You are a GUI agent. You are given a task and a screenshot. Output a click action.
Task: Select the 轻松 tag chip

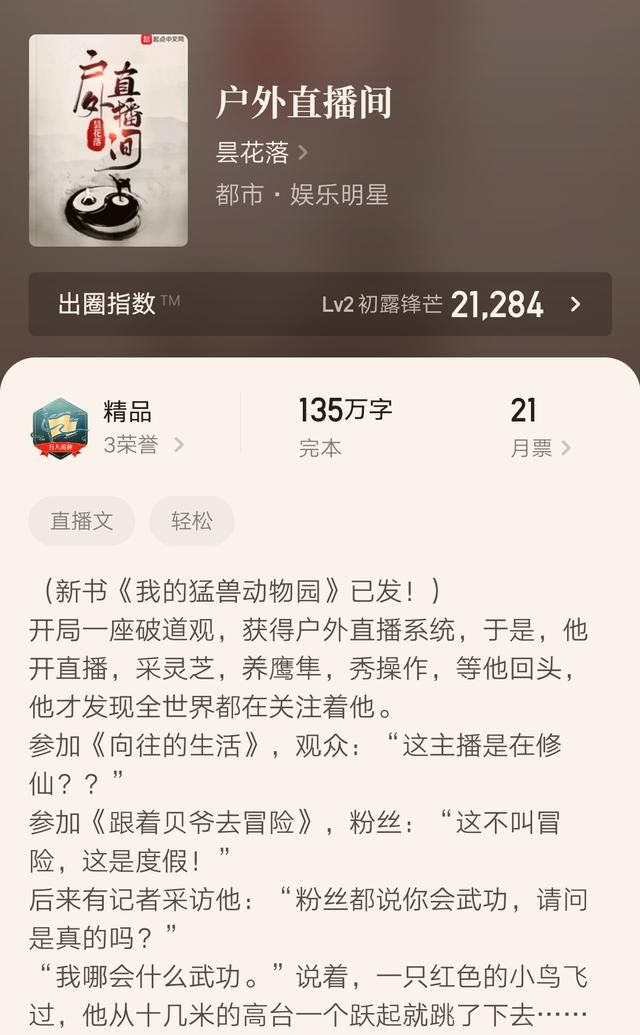point(192,521)
